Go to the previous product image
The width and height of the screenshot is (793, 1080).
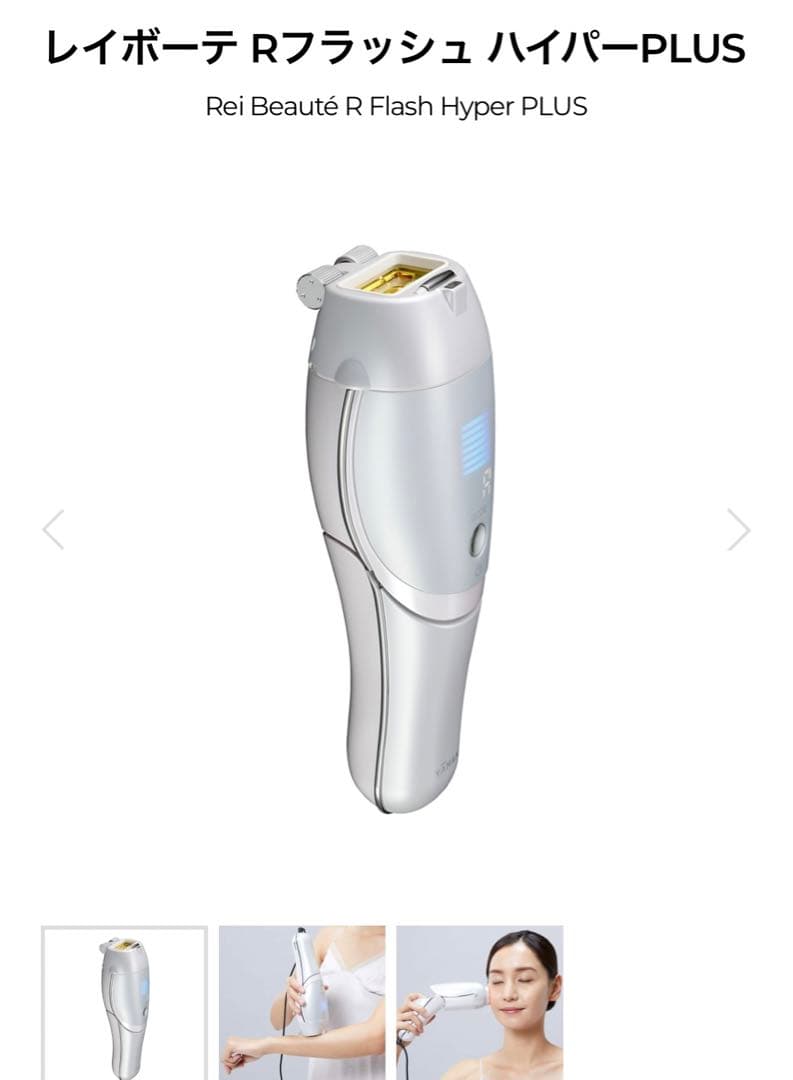[54, 530]
